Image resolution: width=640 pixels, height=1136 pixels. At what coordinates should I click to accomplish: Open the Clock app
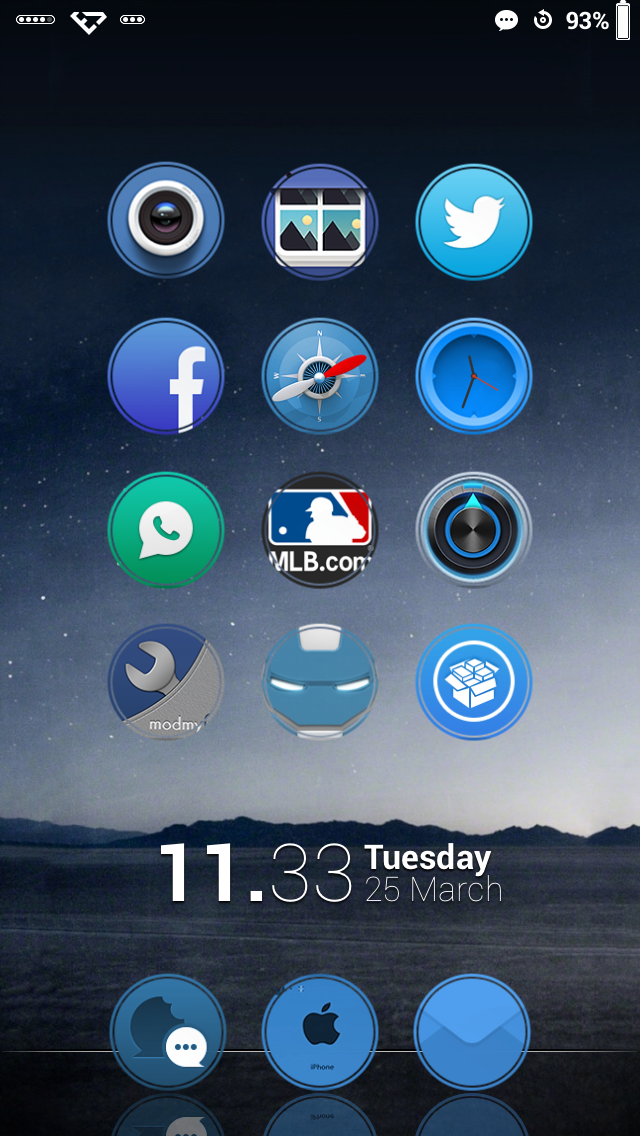[474, 376]
